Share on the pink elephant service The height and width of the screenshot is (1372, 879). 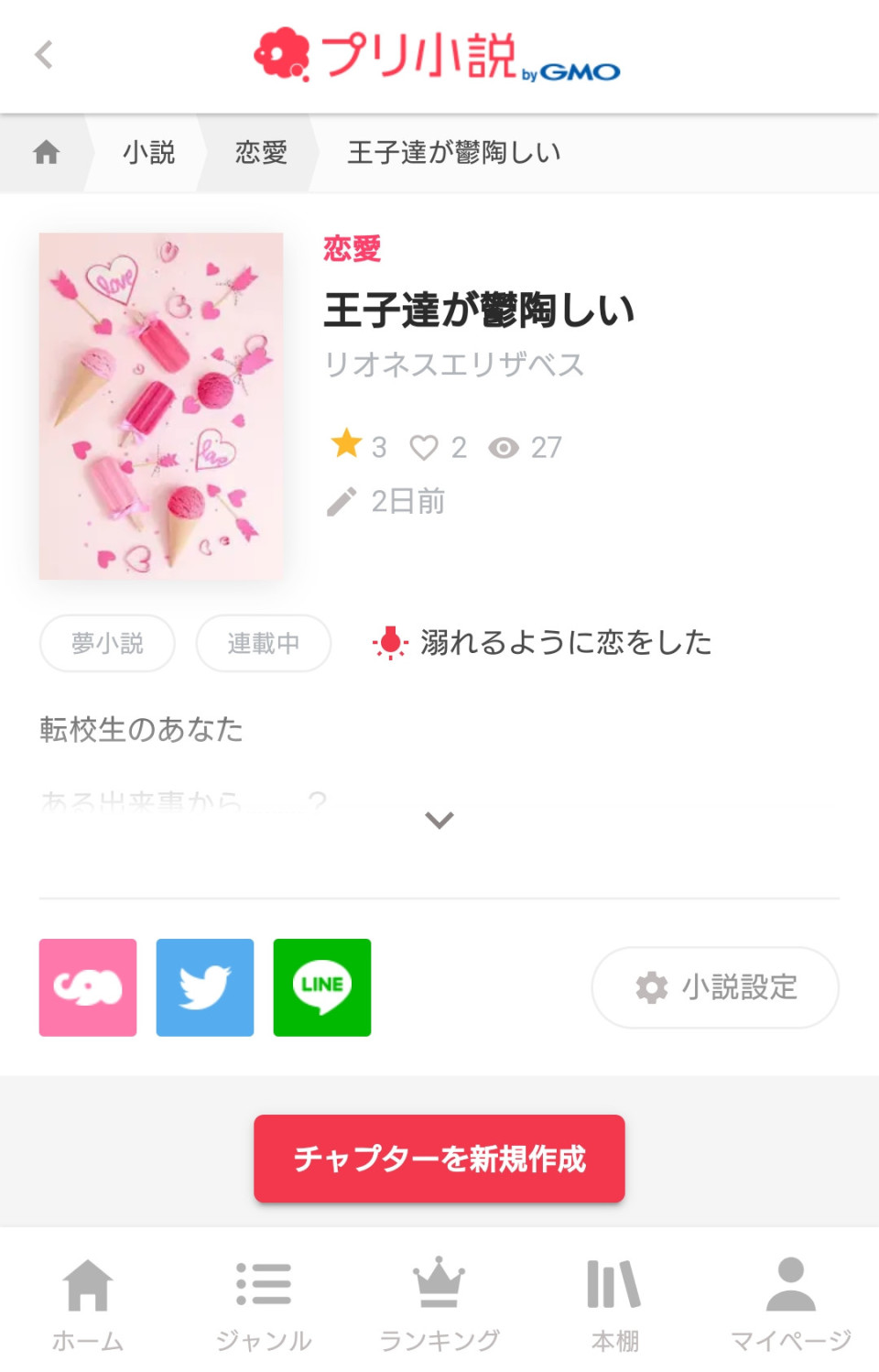(88, 987)
